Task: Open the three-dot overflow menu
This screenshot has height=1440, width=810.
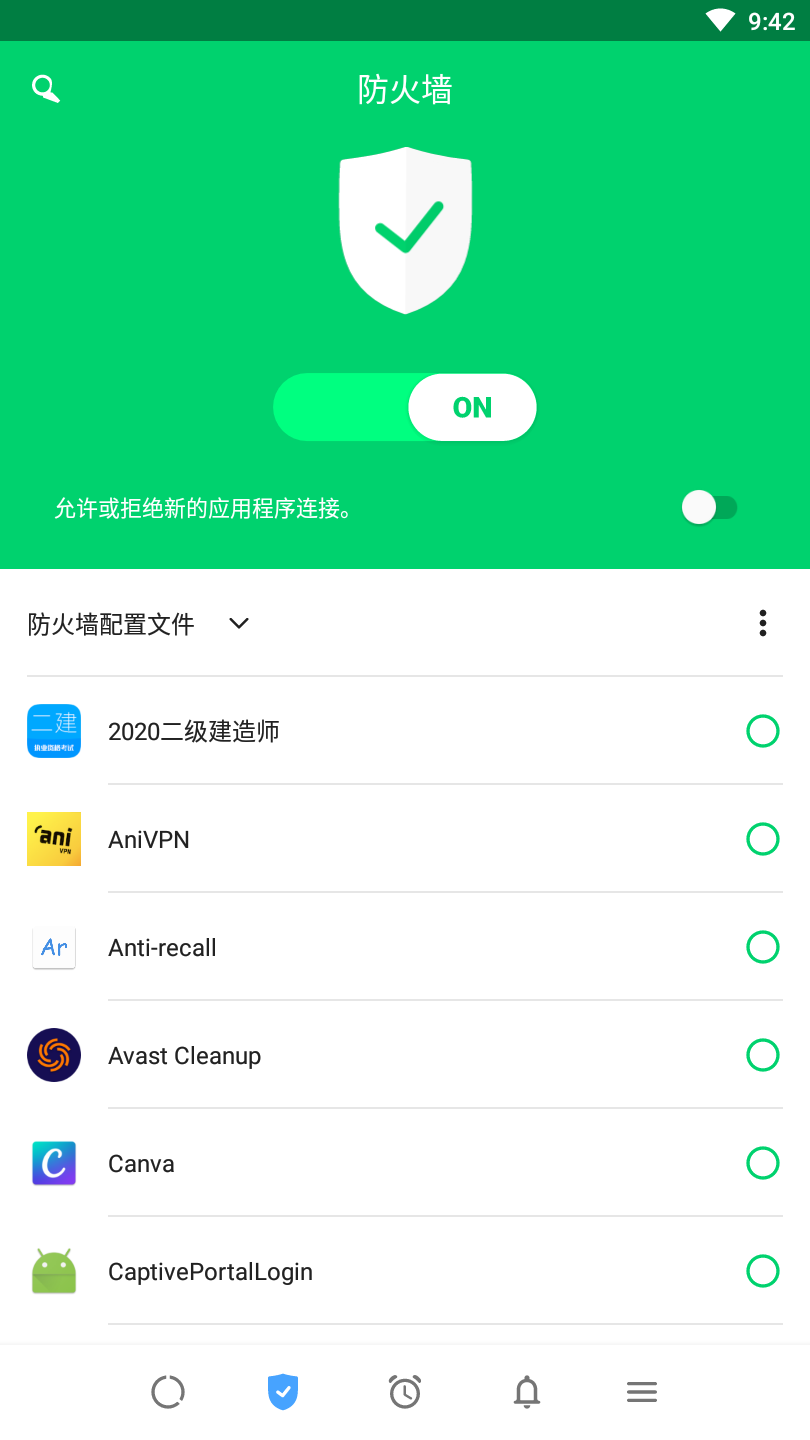Action: click(x=763, y=623)
